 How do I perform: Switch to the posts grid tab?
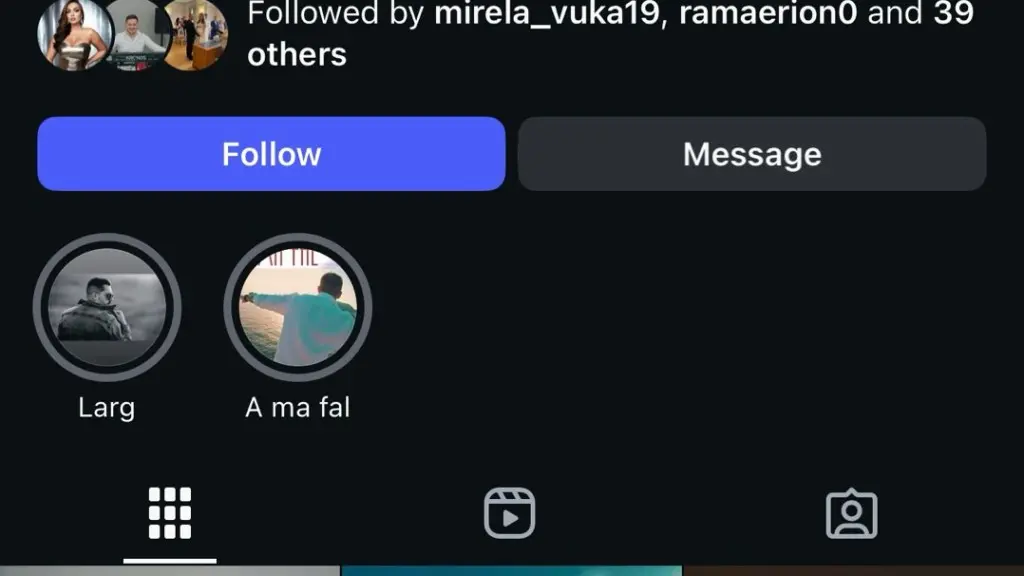click(x=170, y=514)
